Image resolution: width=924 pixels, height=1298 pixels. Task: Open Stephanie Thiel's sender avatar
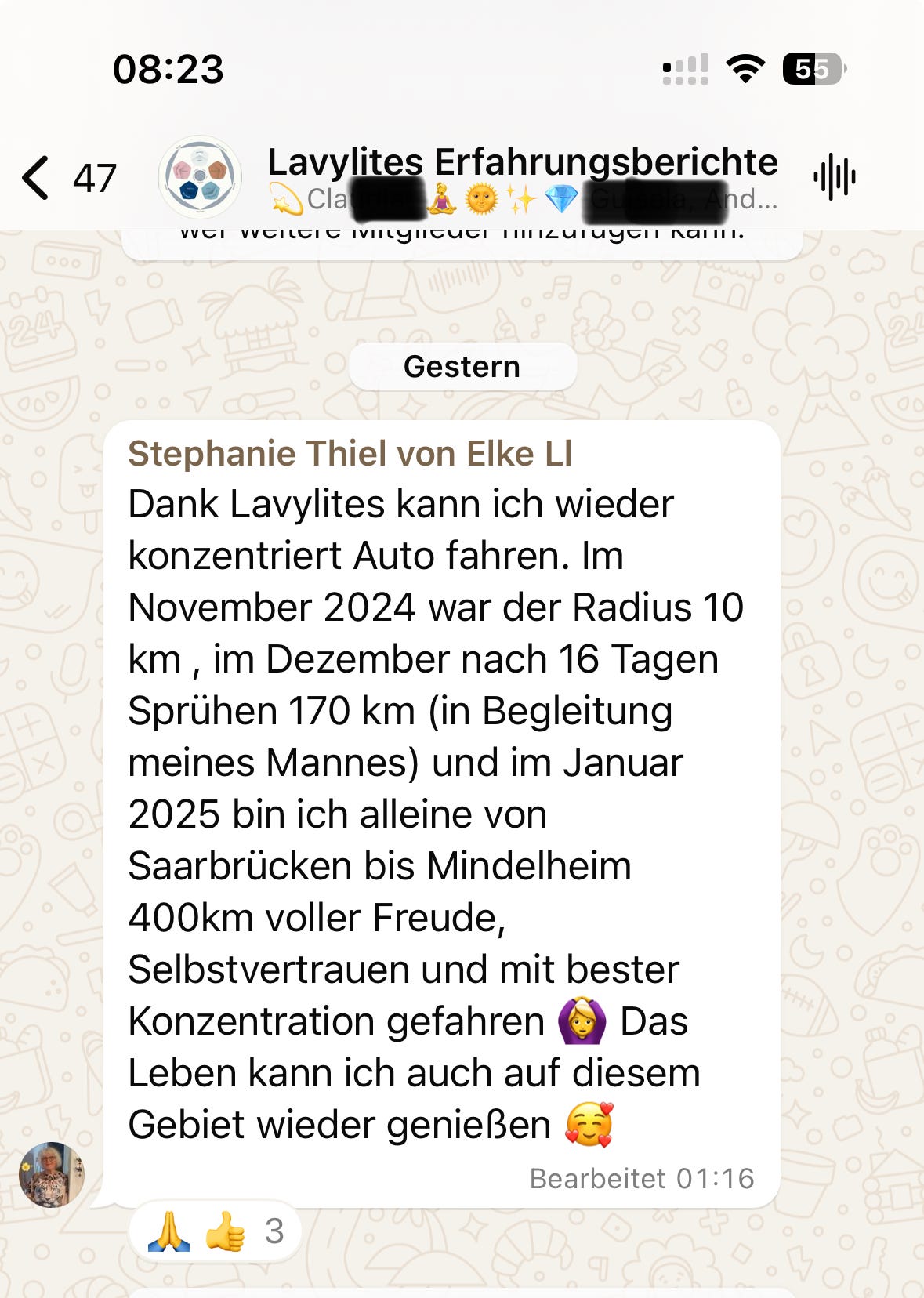click(51, 1174)
